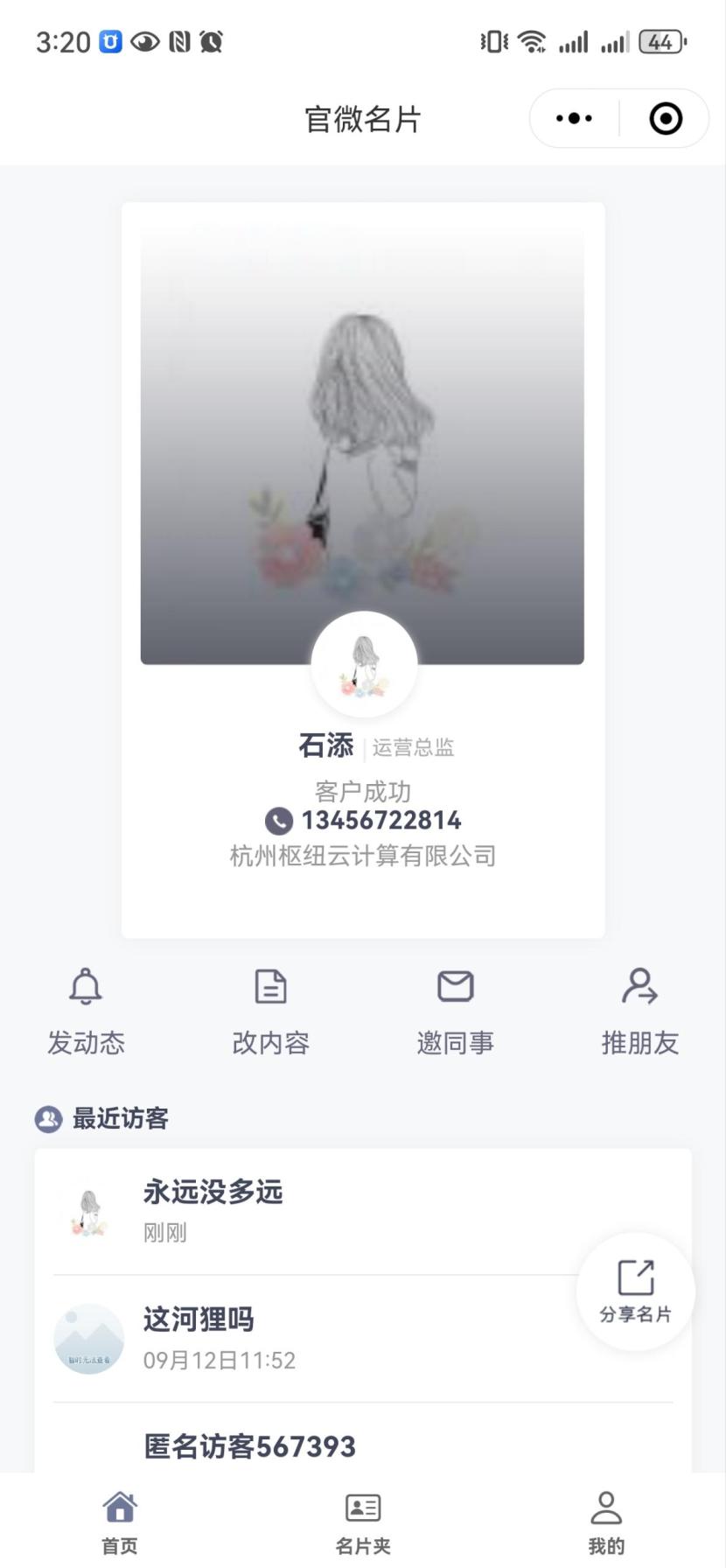Image resolution: width=726 pixels, height=1568 pixels.
Task: Switch to the 我的 tab
Action: [x=605, y=1522]
